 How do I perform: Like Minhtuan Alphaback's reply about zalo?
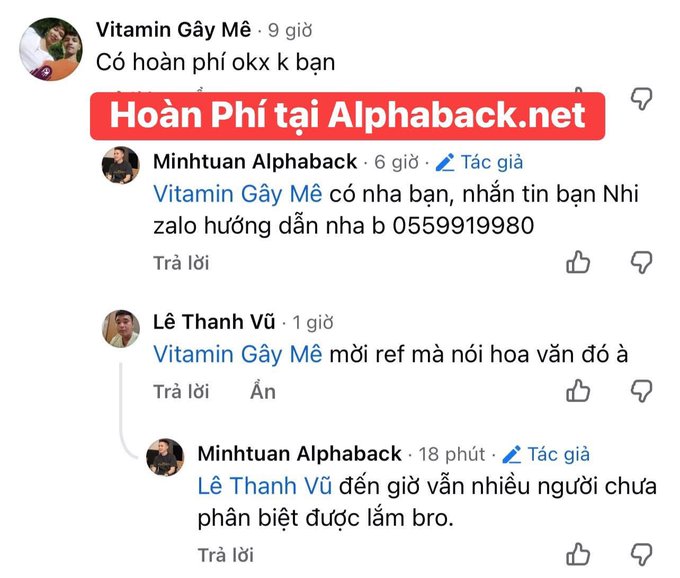578,263
